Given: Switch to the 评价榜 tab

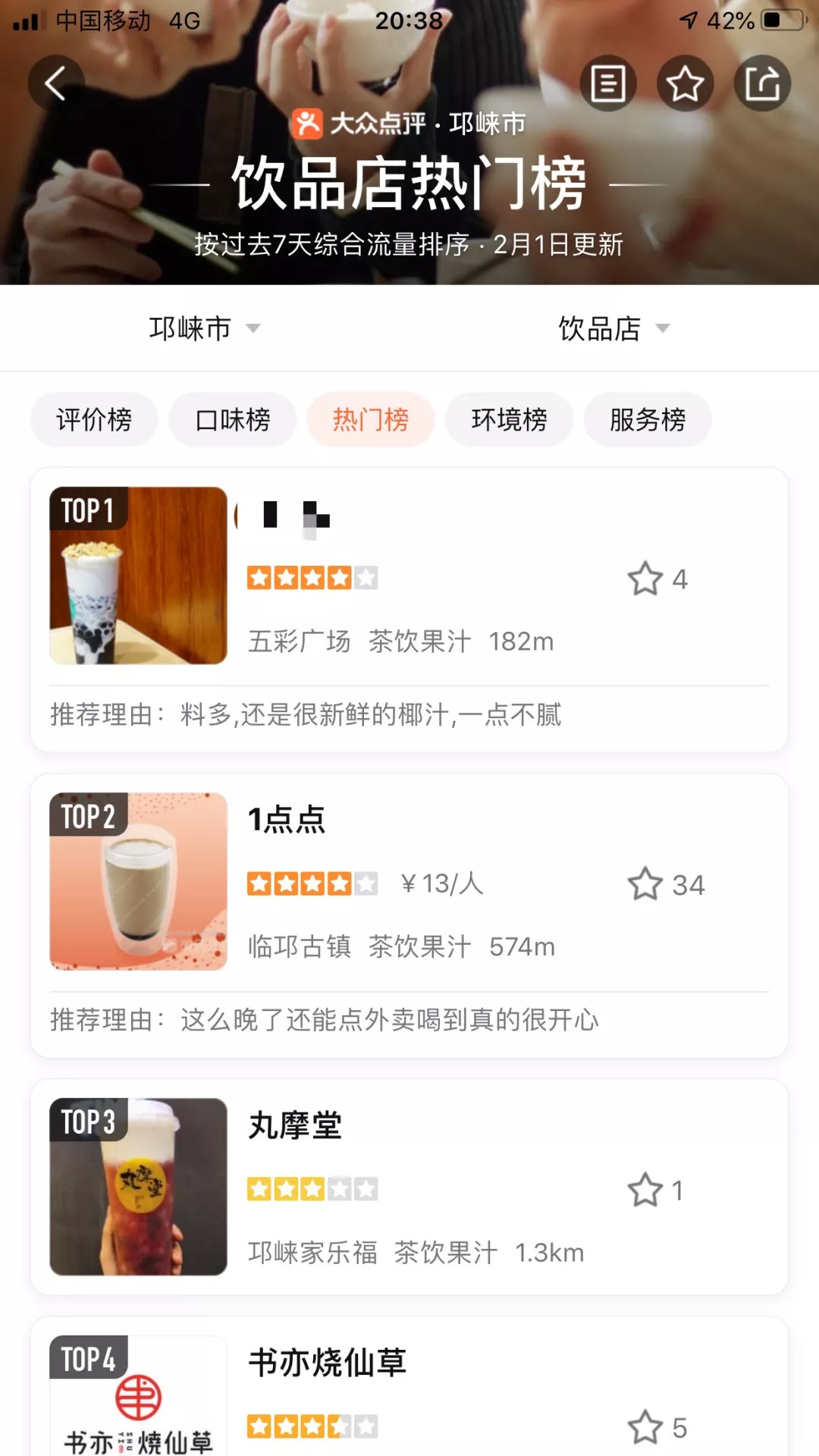Looking at the screenshot, I should tap(94, 419).
